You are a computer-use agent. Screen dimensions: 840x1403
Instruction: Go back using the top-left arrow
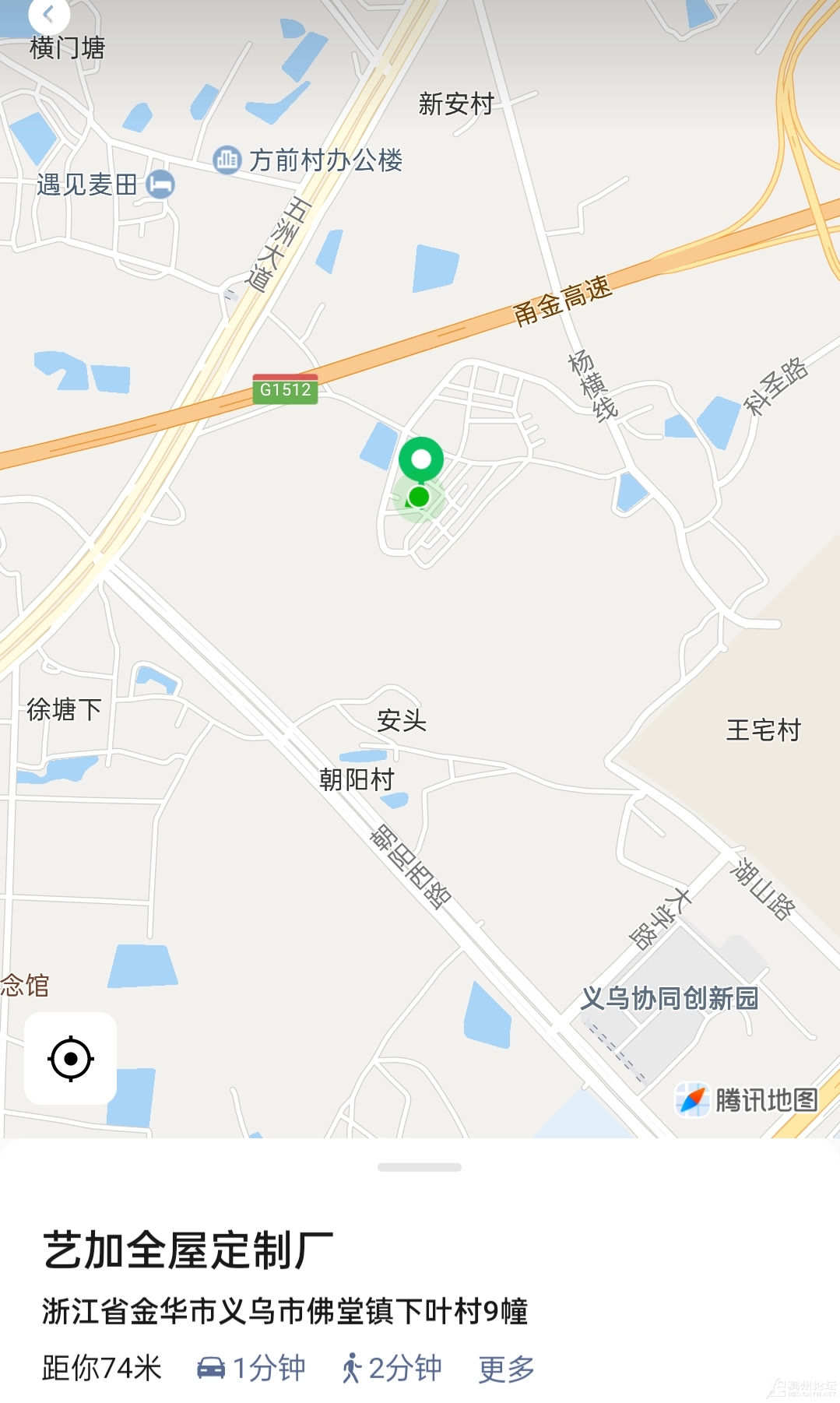click(x=48, y=14)
